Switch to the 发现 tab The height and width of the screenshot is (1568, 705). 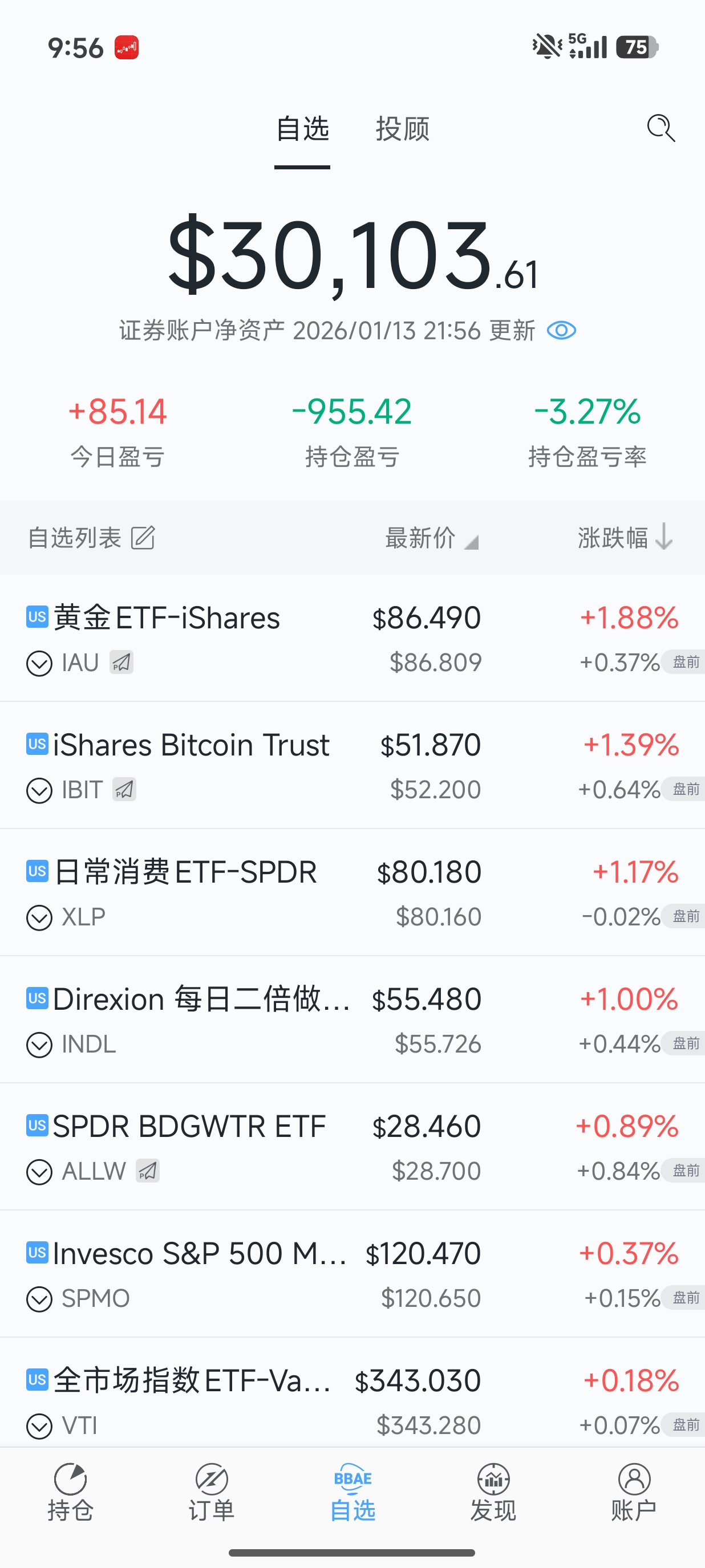pos(493,1492)
